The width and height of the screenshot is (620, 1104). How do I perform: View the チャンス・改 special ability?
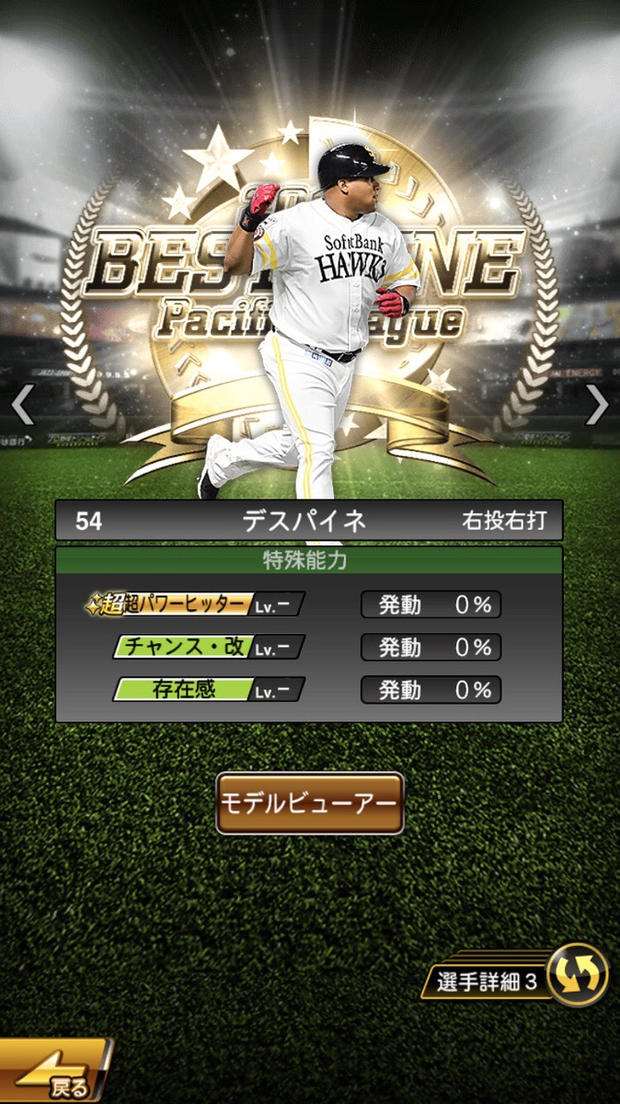[x=208, y=647]
